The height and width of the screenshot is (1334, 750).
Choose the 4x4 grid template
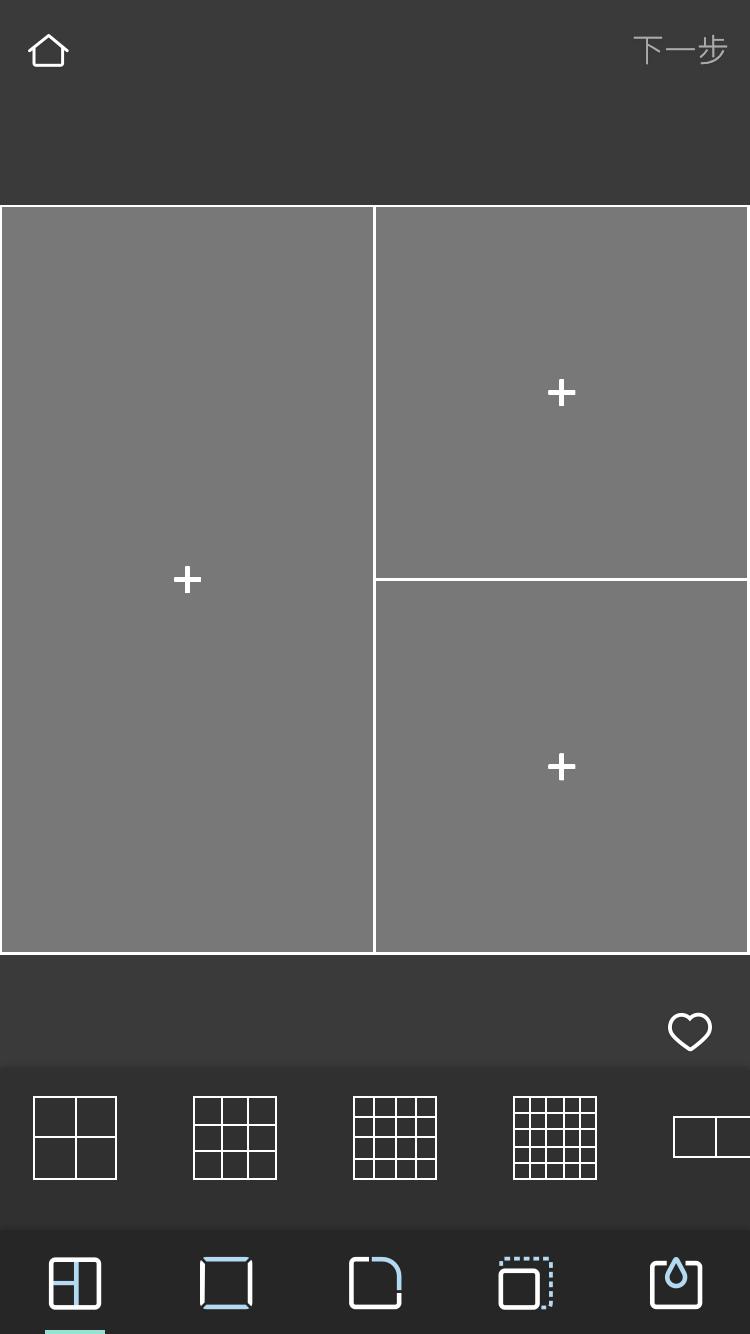(395, 1138)
